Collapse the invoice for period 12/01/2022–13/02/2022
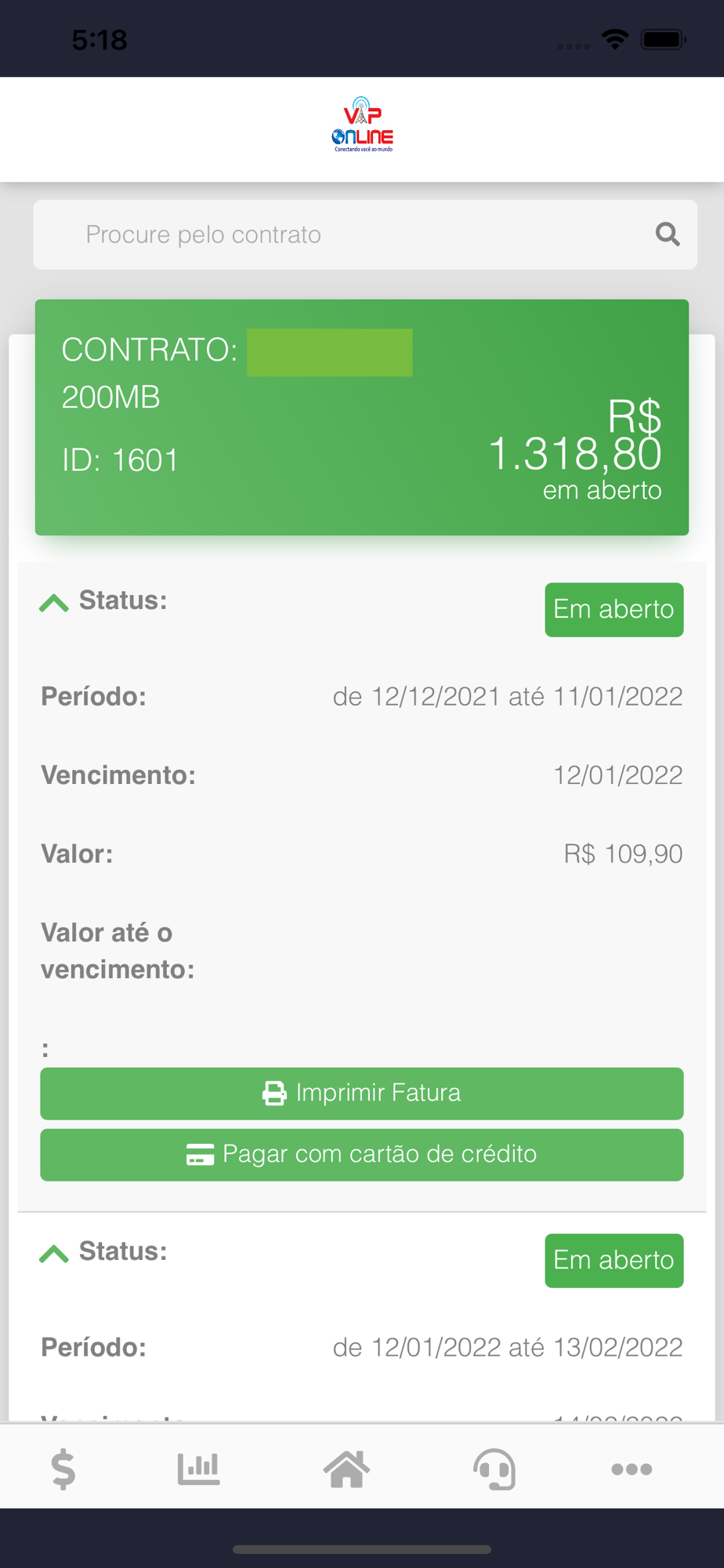This screenshot has height=1568, width=724. point(54,1253)
